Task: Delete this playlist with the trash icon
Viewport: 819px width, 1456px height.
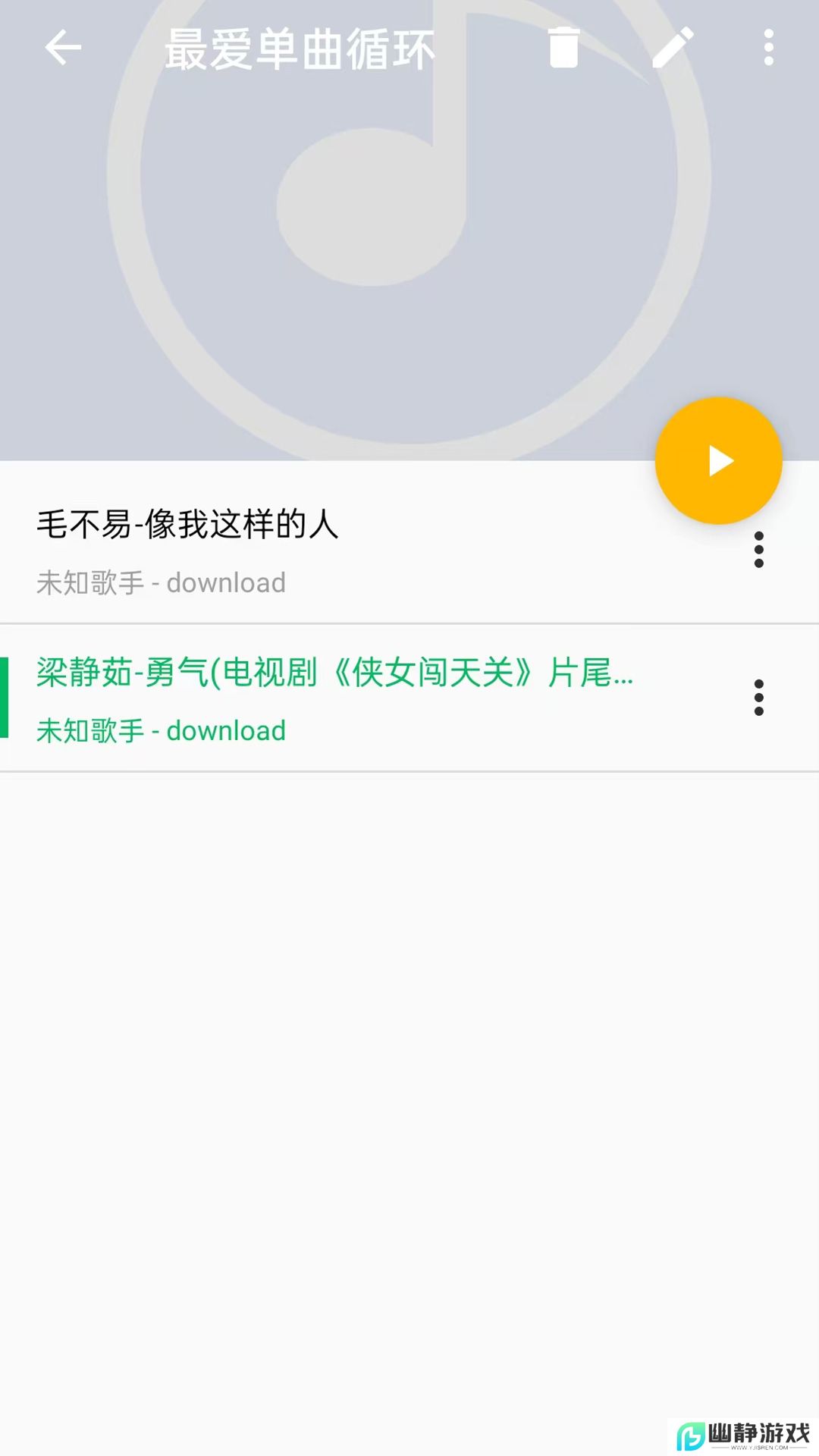Action: 563,49
